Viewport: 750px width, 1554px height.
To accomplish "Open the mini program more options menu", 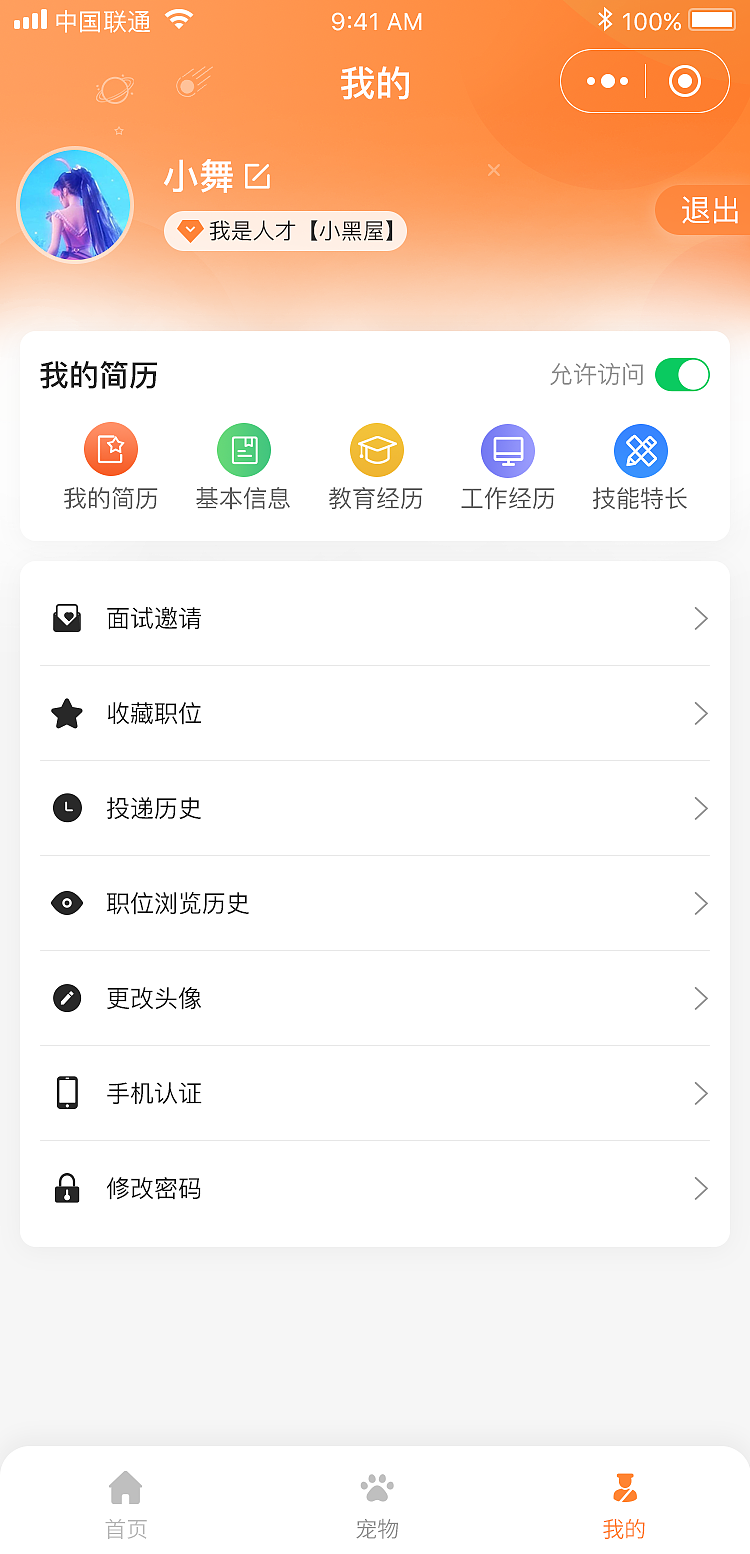I will click(x=607, y=81).
